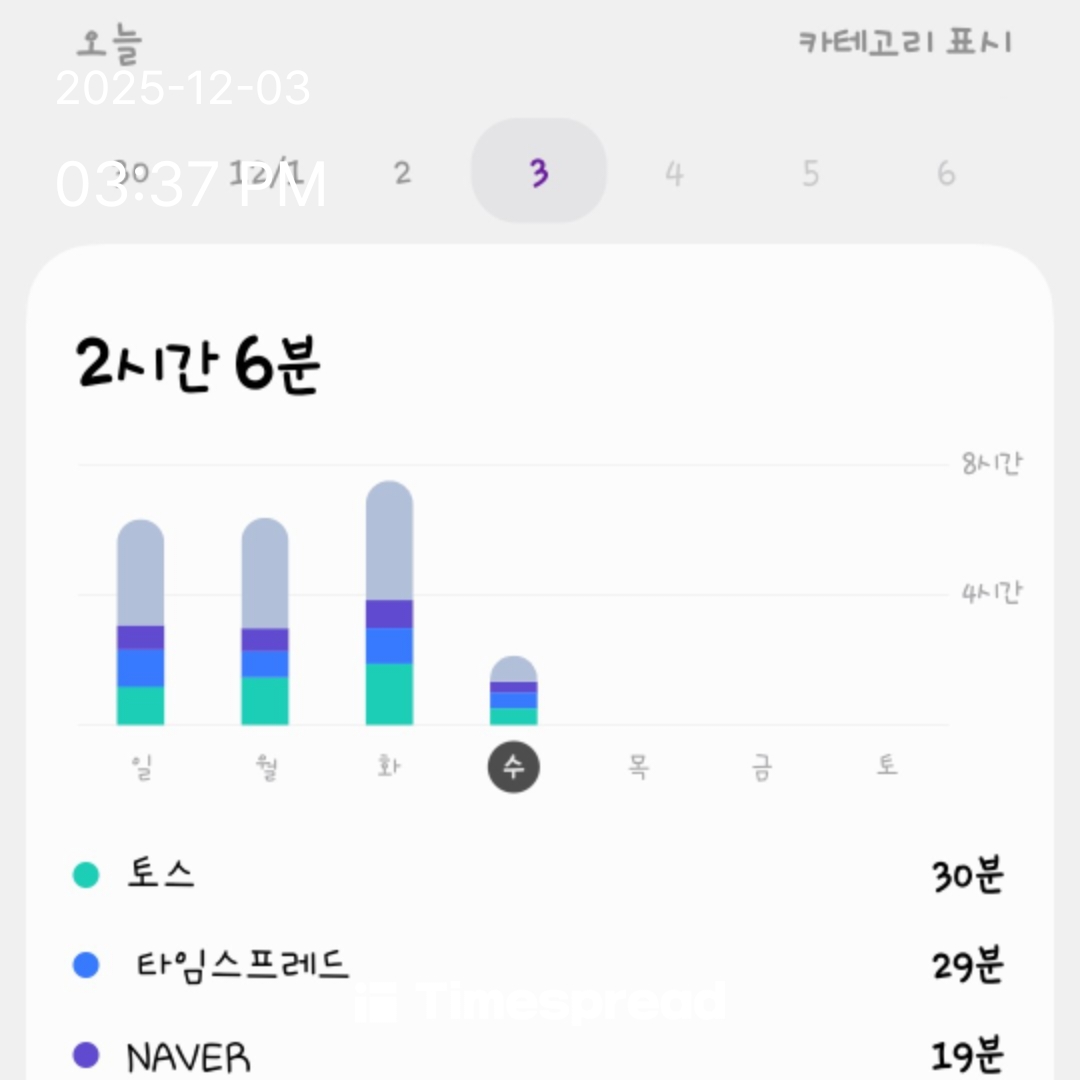1080x1080 pixels.
Task: Tap the 수 (Wednesday) usage bar
Action: (x=513, y=691)
